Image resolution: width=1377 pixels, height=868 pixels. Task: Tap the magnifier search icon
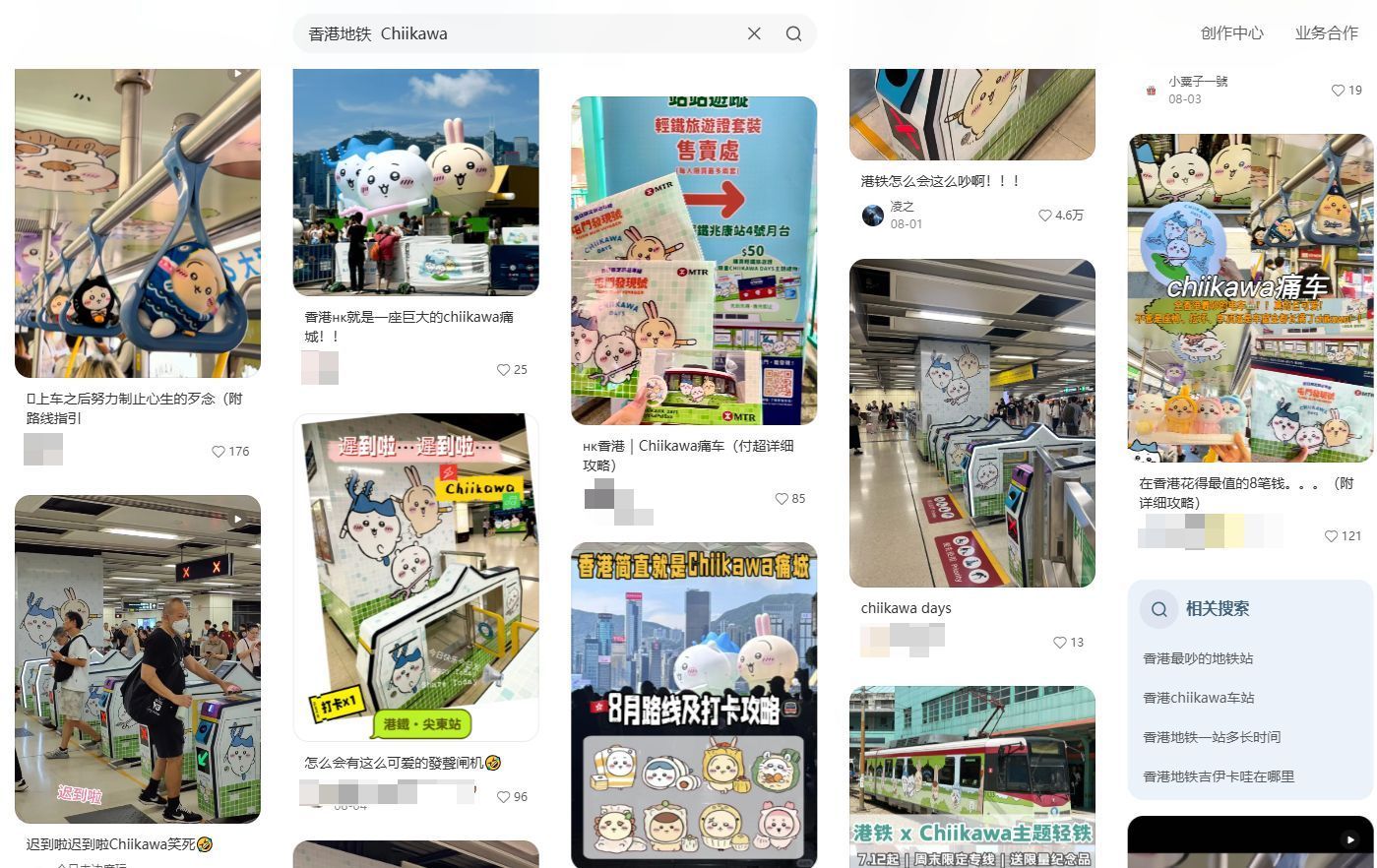pos(793,33)
